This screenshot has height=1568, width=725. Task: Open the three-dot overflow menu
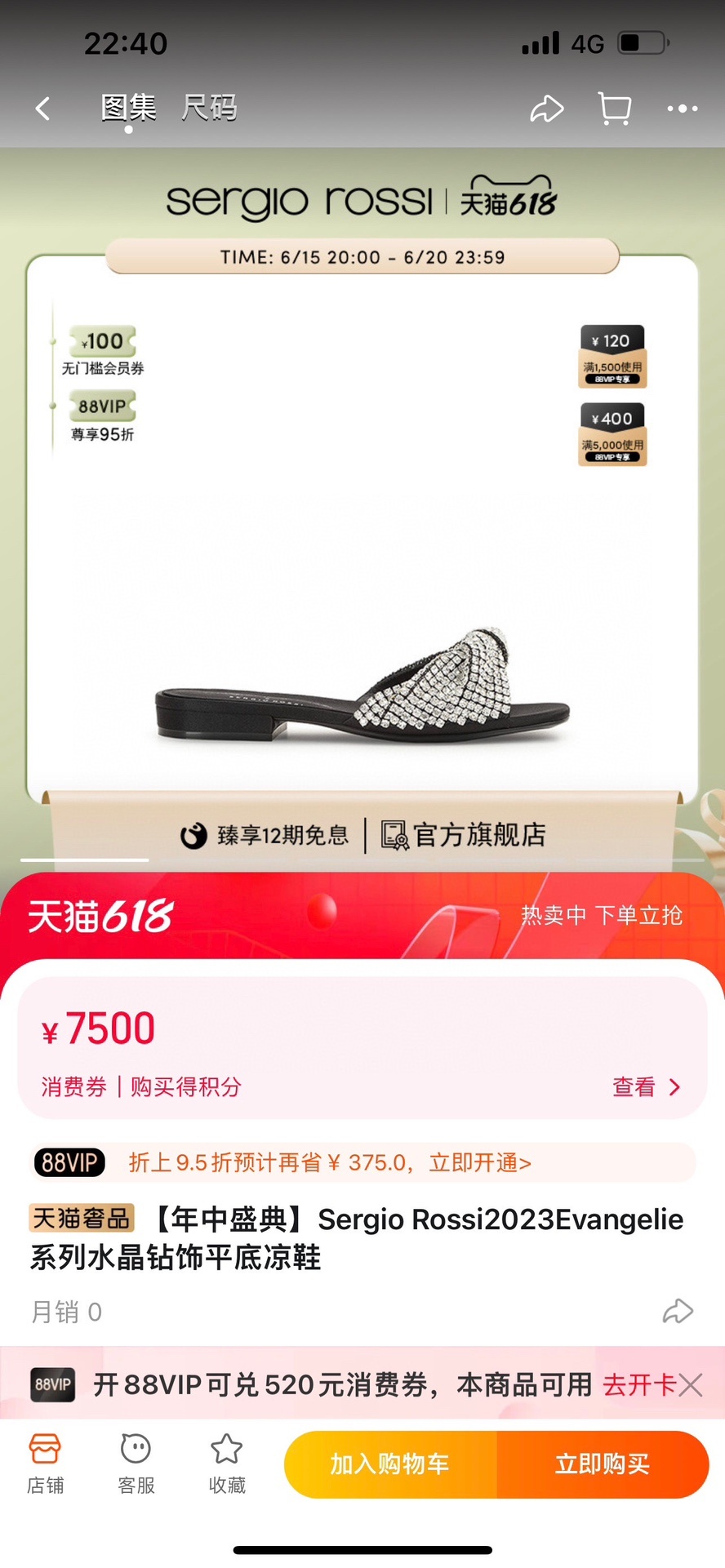click(x=682, y=109)
